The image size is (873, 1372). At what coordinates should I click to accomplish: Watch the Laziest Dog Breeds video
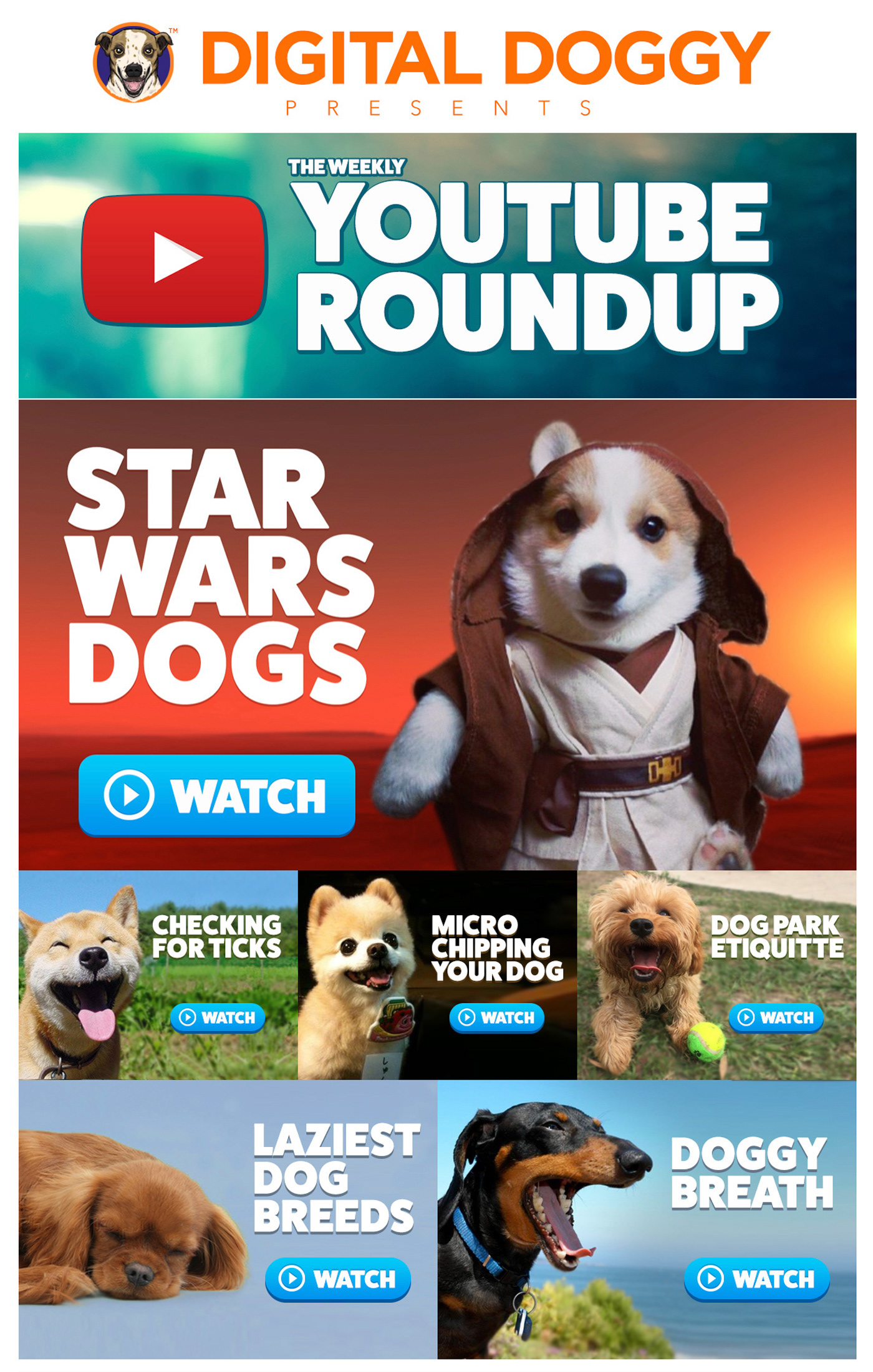point(337,1278)
